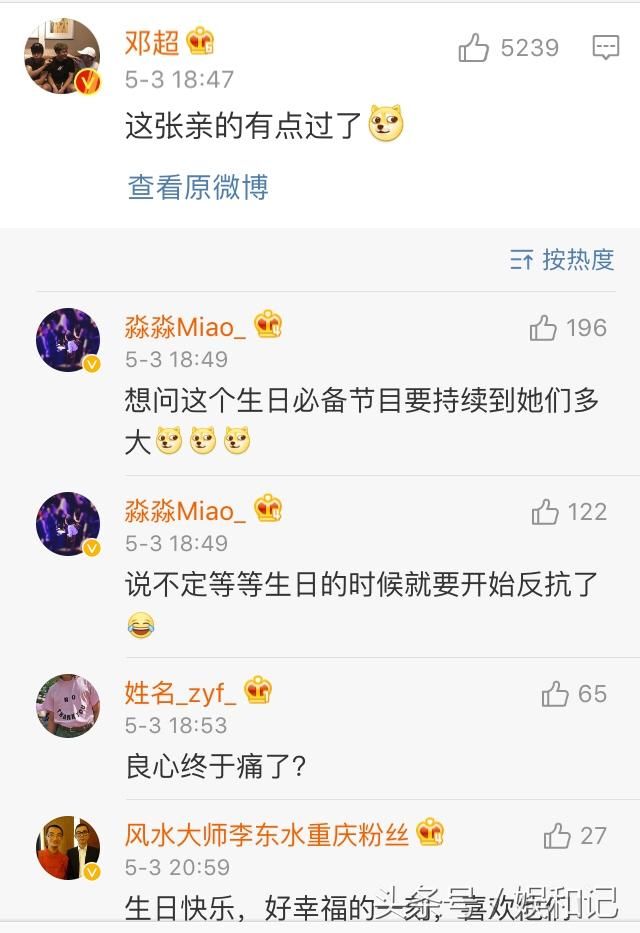
Task: Open the reply icon on 邓超's comment
Action: [x=606, y=48]
